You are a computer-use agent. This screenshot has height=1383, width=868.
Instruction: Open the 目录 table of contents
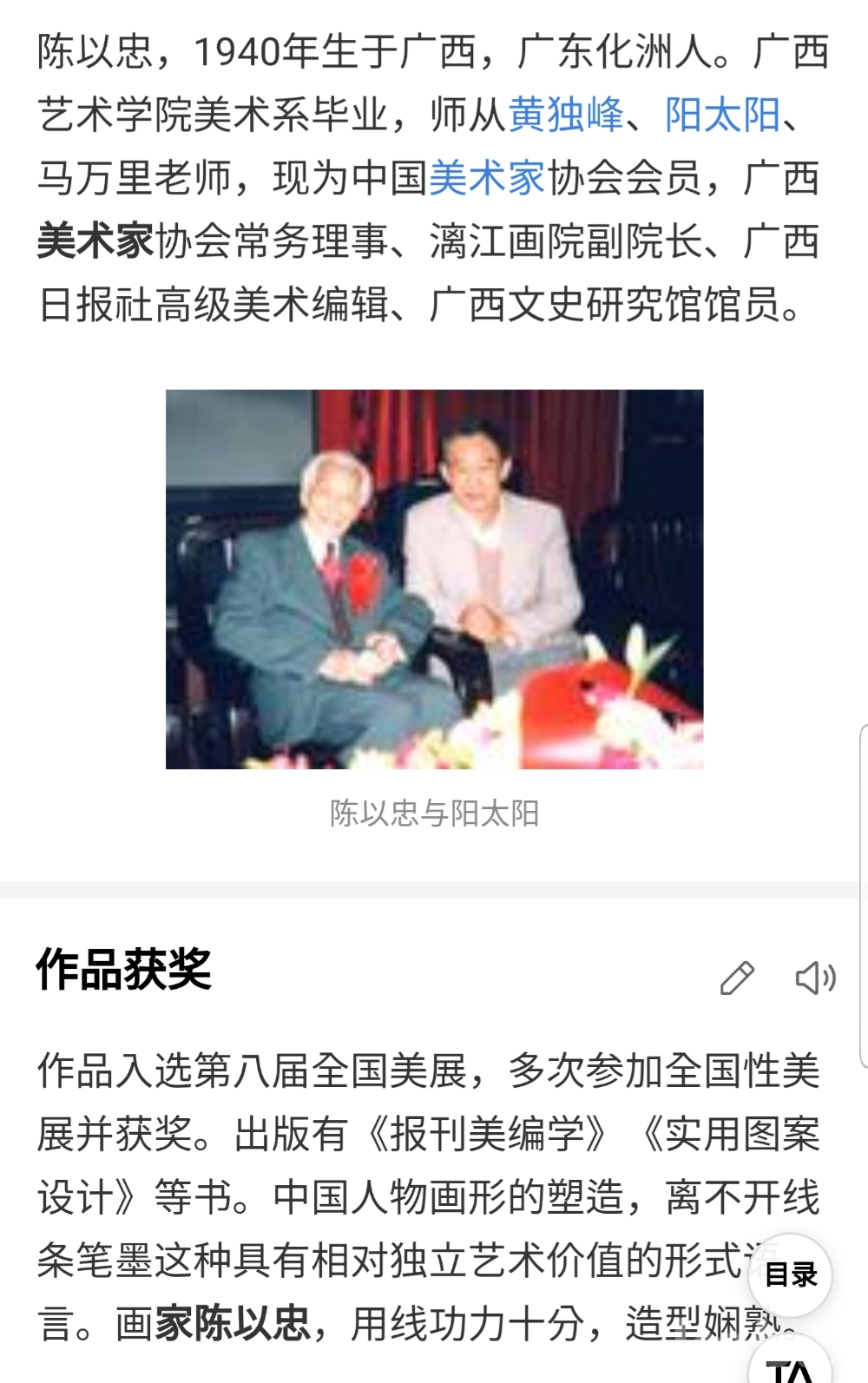[x=790, y=1274]
